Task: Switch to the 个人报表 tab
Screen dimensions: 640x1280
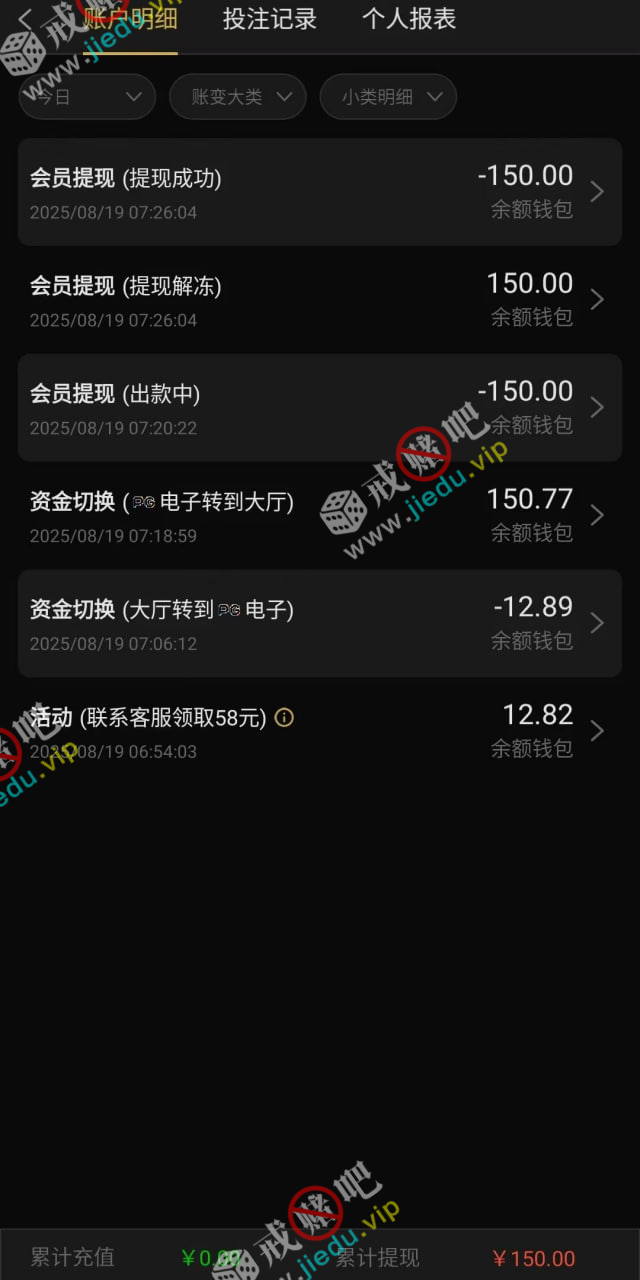Action: (408, 19)
